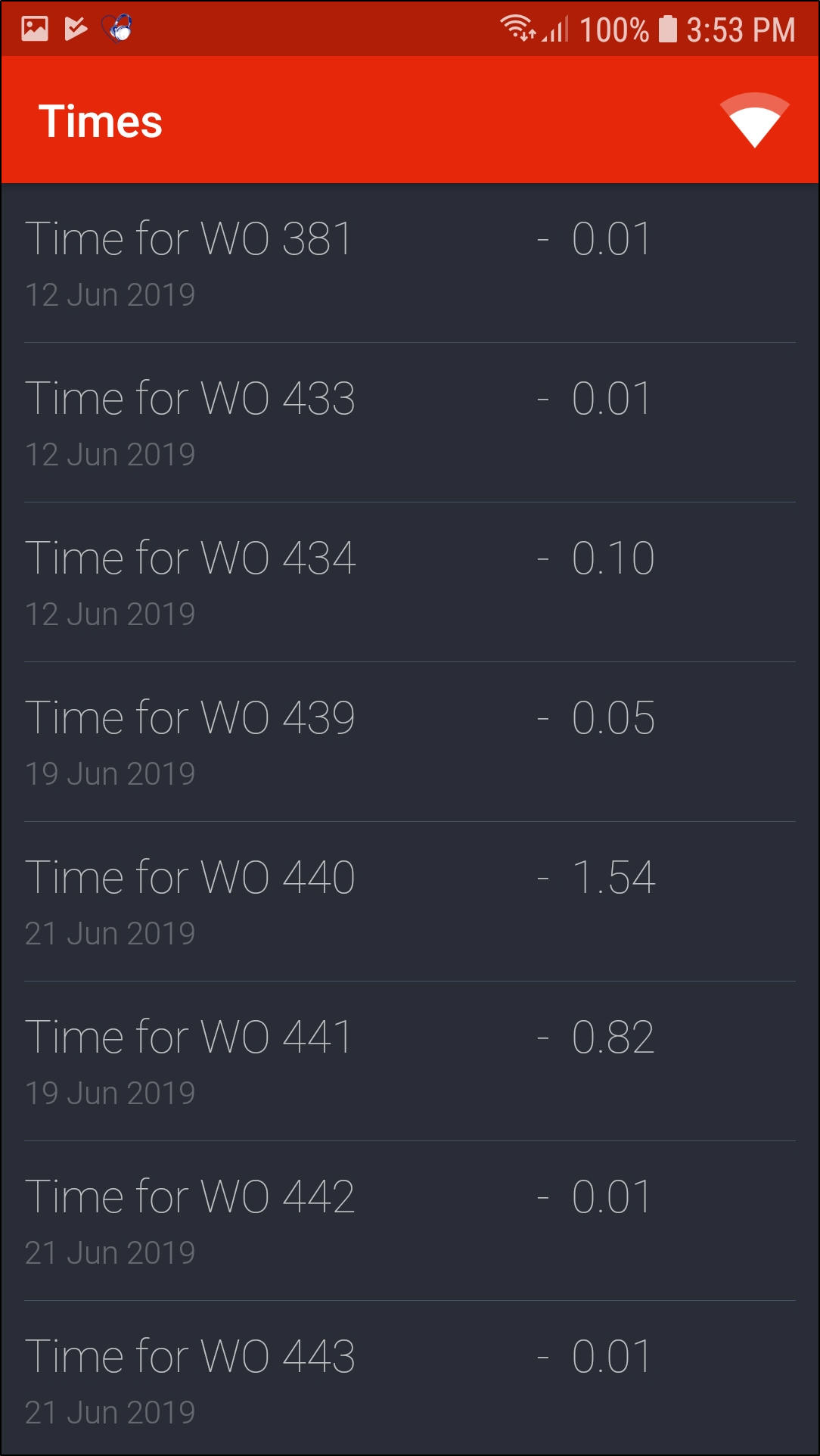Open Time for WO 441 record
This screenshot has height=1456, width=820.
[x=408, y=1061]
